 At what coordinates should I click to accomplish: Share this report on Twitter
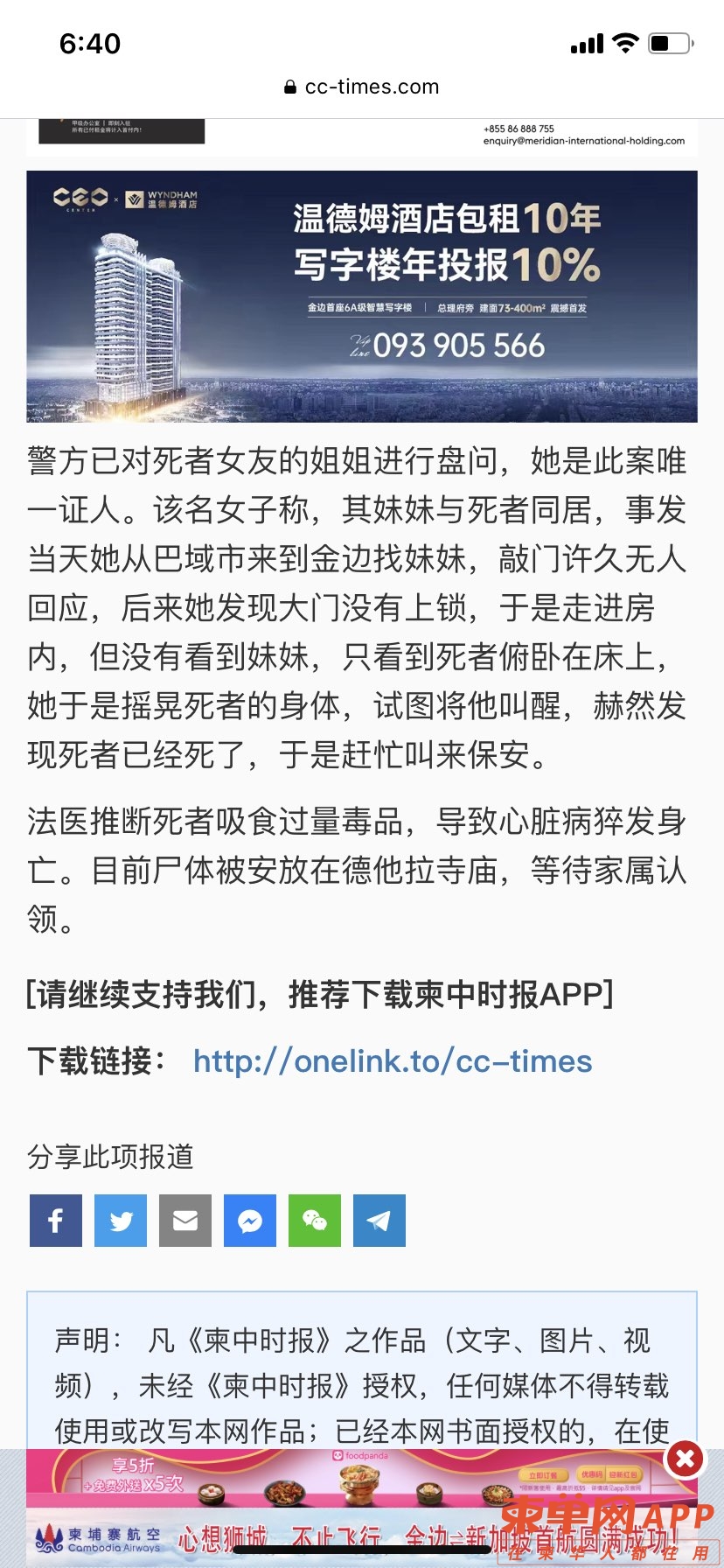pos(121,1221)
